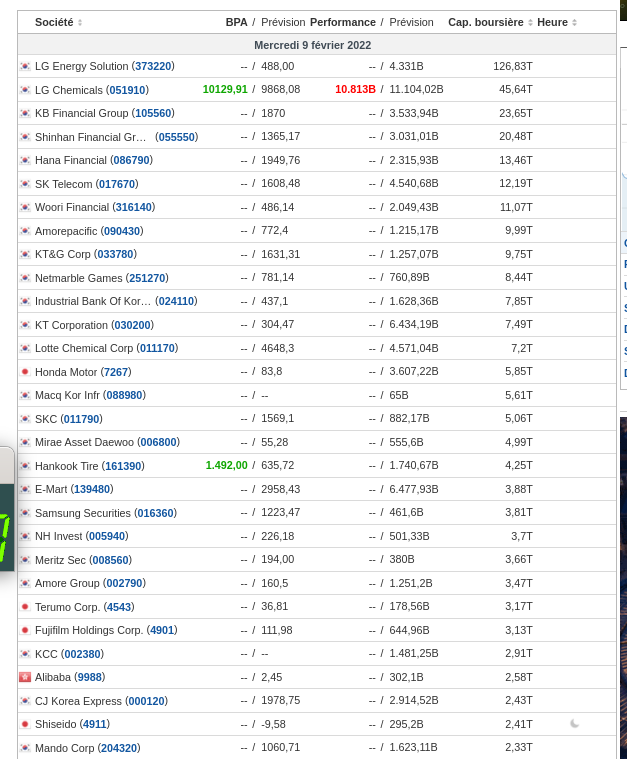The width and height of the screenshot is (627, 759).
Task: Open LG Energy Solution ticker 373220
Action: 153,66
